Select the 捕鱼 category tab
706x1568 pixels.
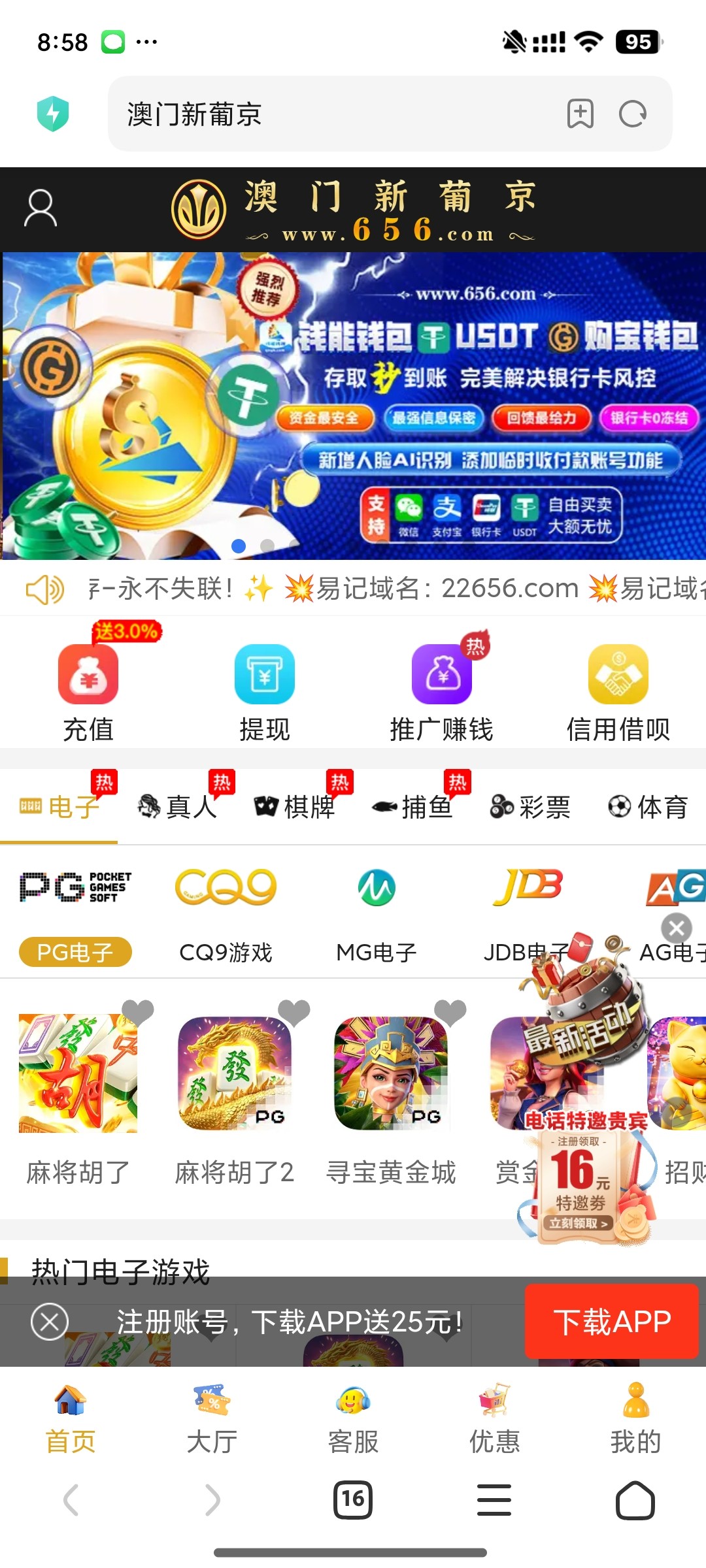tap(412, 807)
